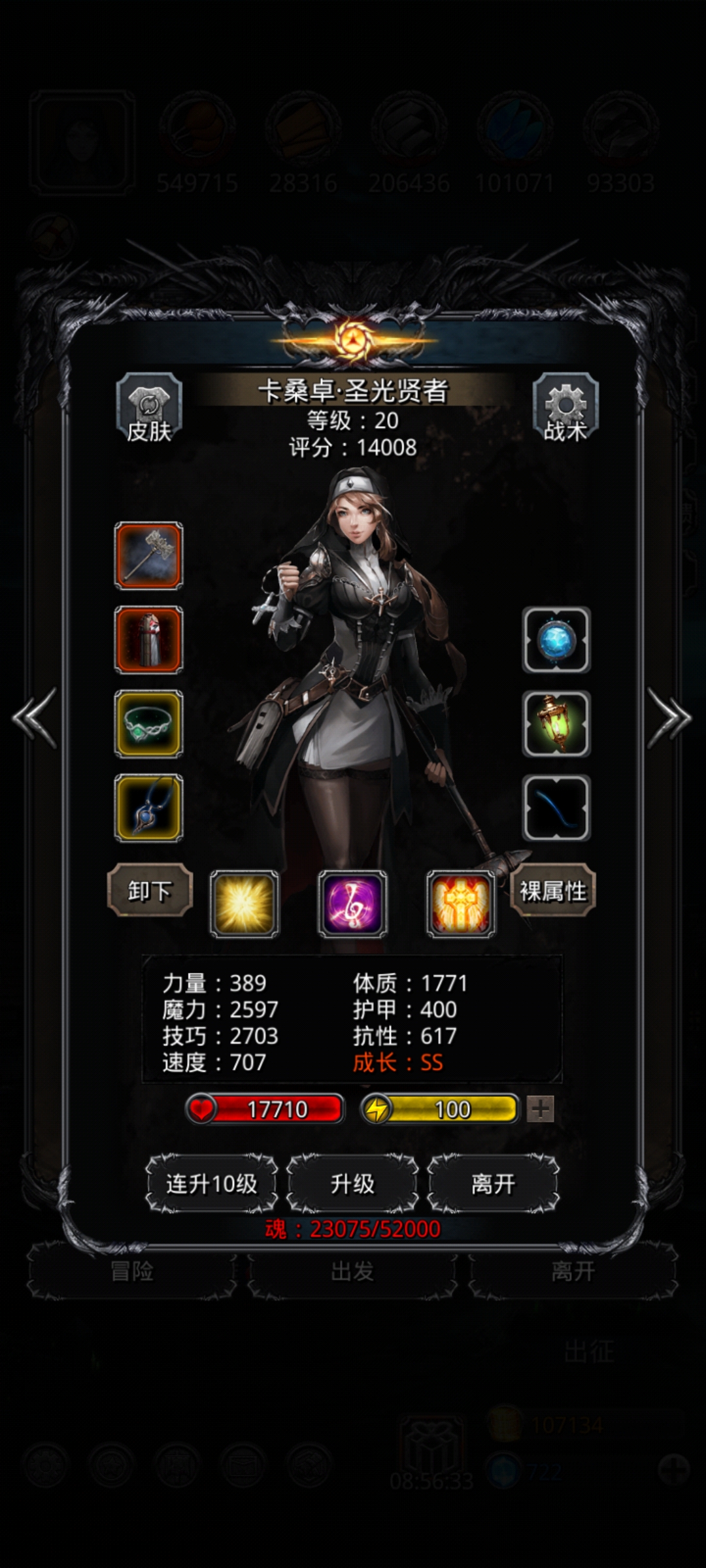The image size is (706, 1568).
Task: Select the green ring equipment slot
Action: point(149,724)
